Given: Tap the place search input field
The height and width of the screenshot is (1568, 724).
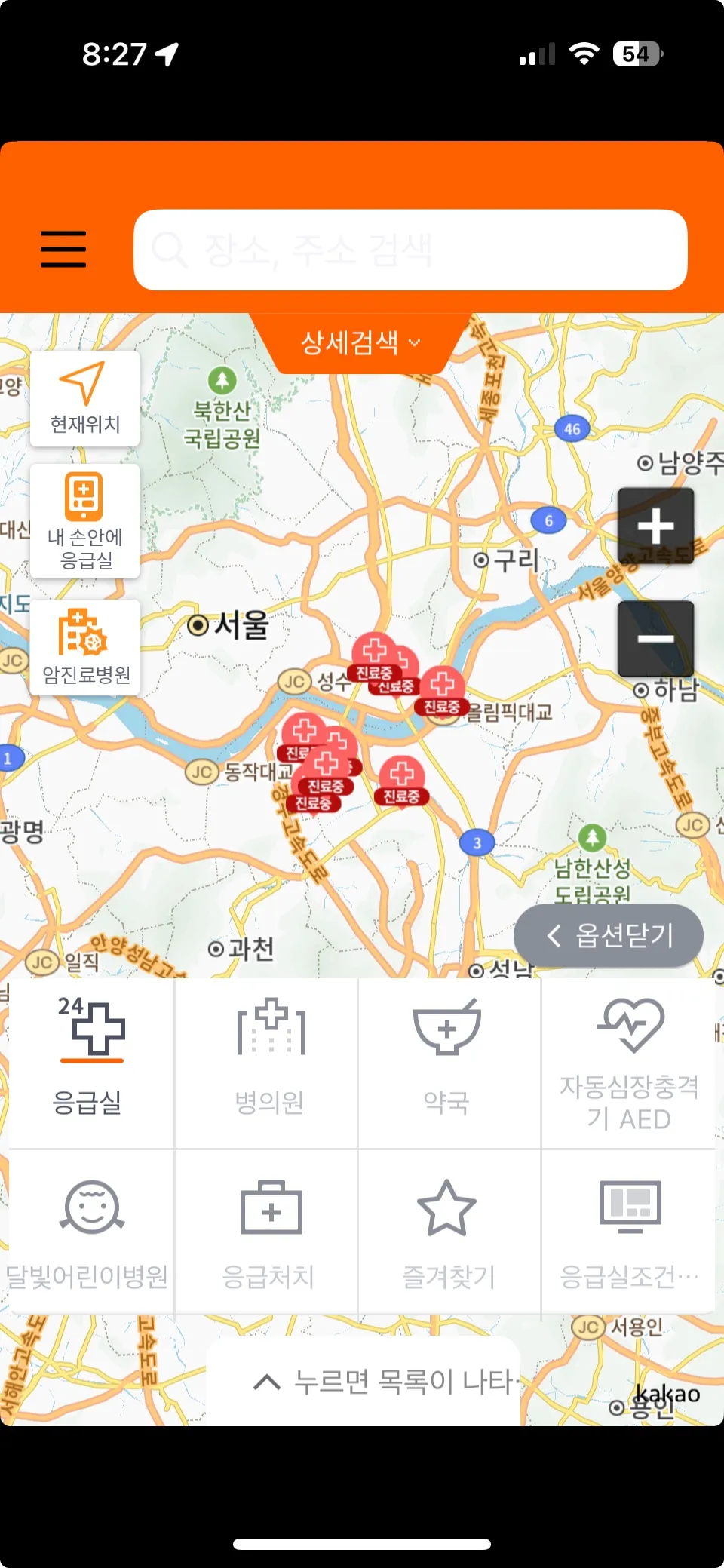Looking at the screenshot, I should coord(410,249).
